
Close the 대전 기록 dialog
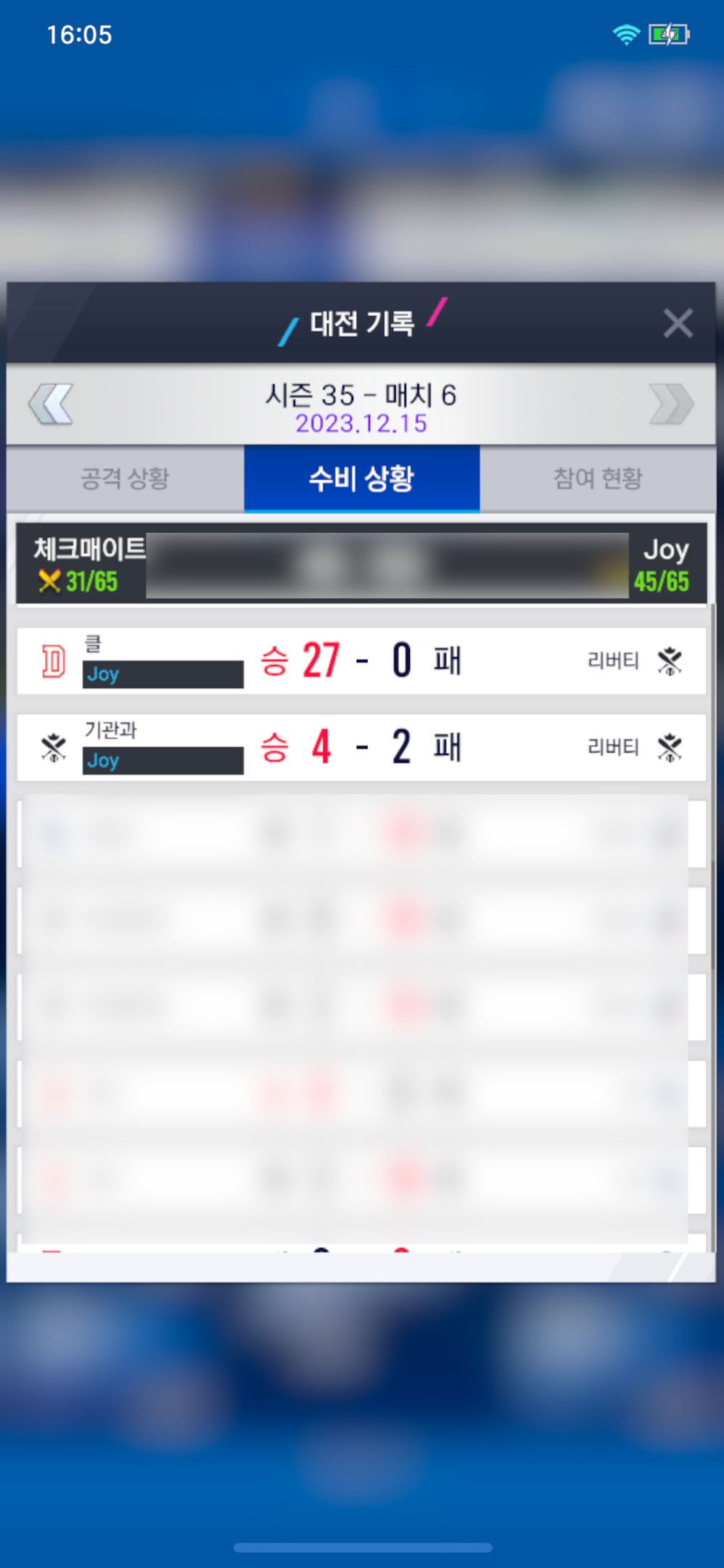pyautogui.click(x=678, y=323)
